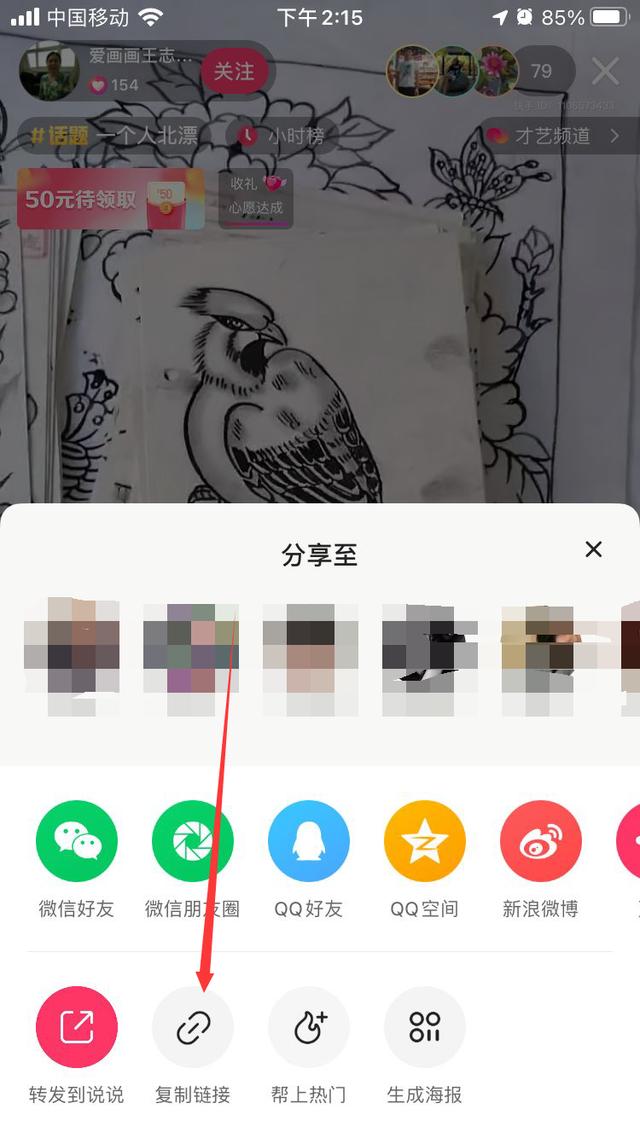Viewport: 640px width, 1138px height.
Task: Open the 79 viewers list
Action: (541, 71)
